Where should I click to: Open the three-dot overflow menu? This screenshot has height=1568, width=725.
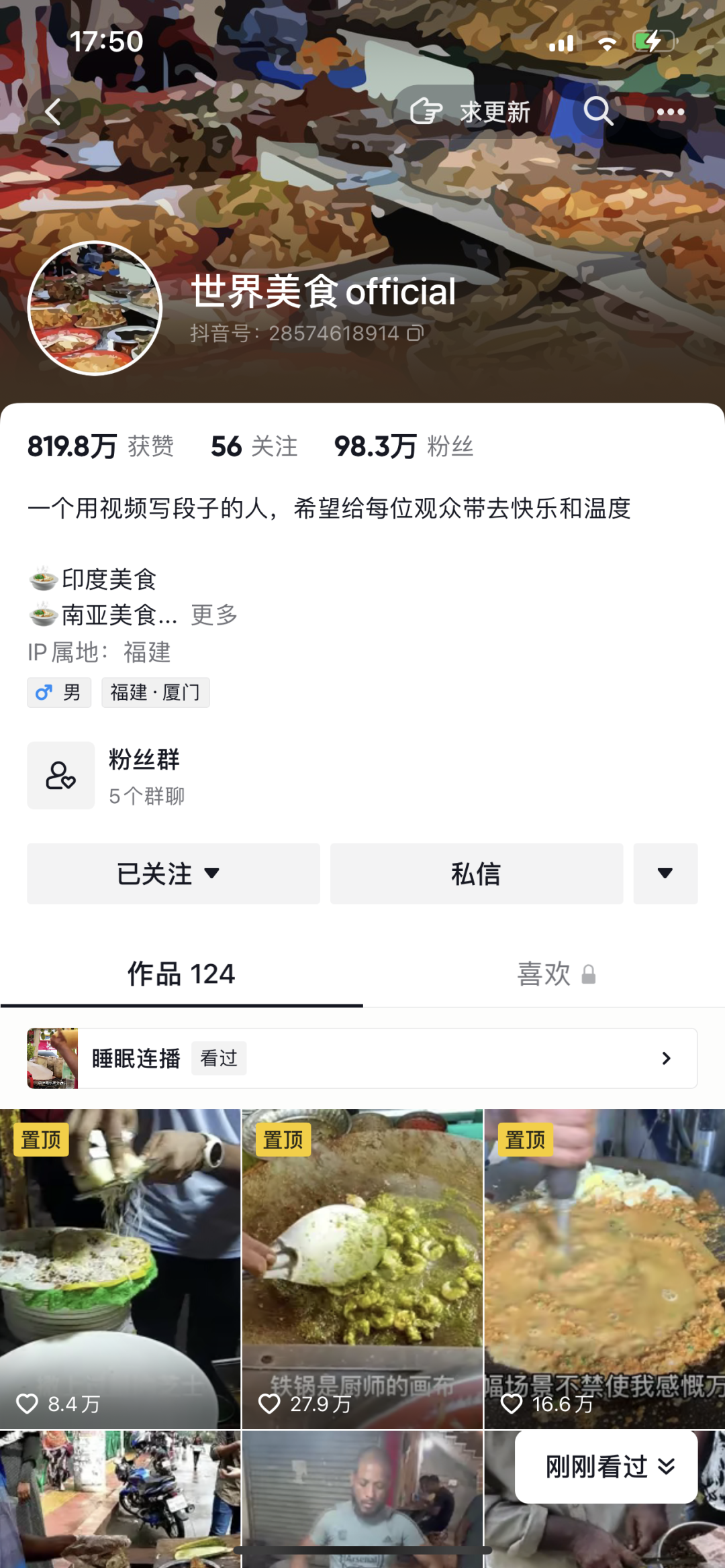point(670,112)
